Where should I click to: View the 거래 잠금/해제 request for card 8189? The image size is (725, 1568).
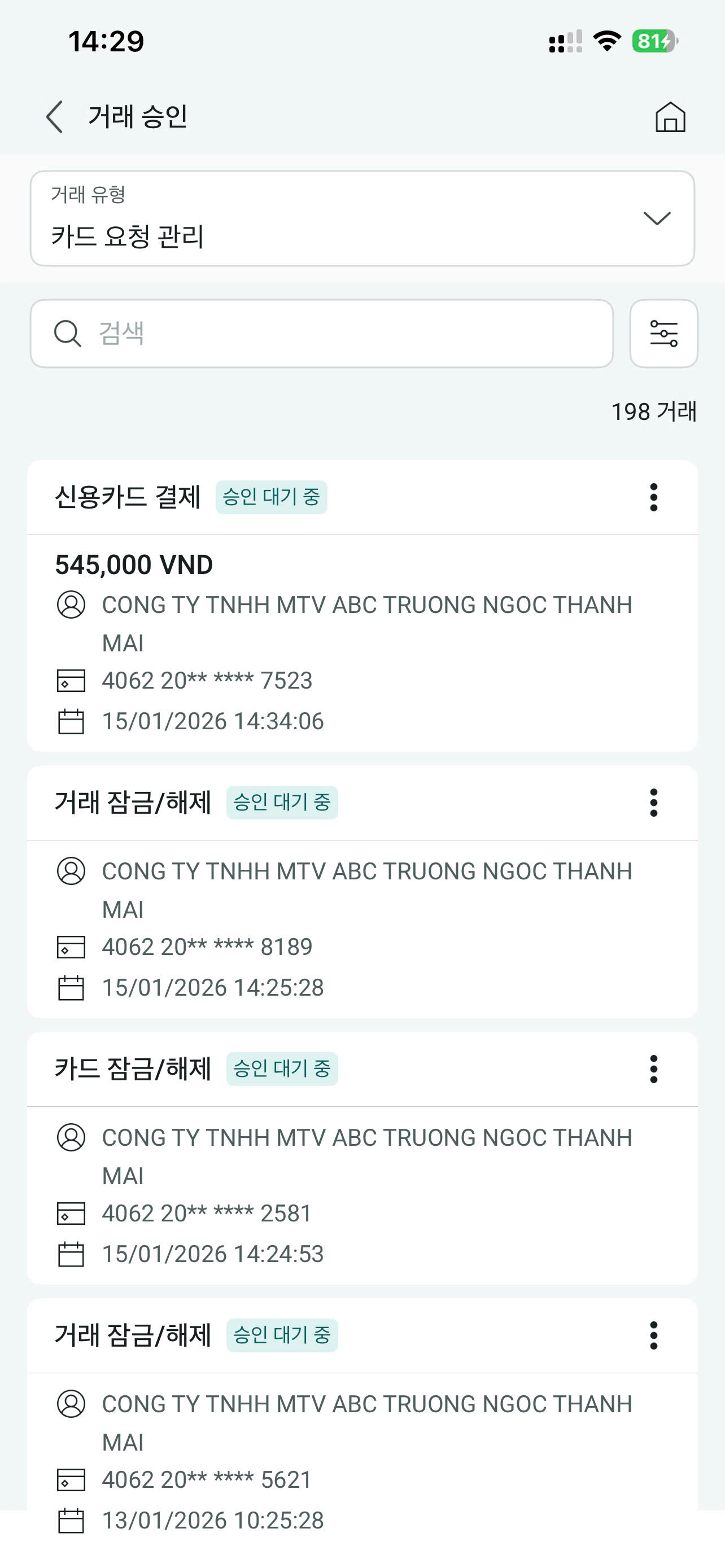(362, 928)
